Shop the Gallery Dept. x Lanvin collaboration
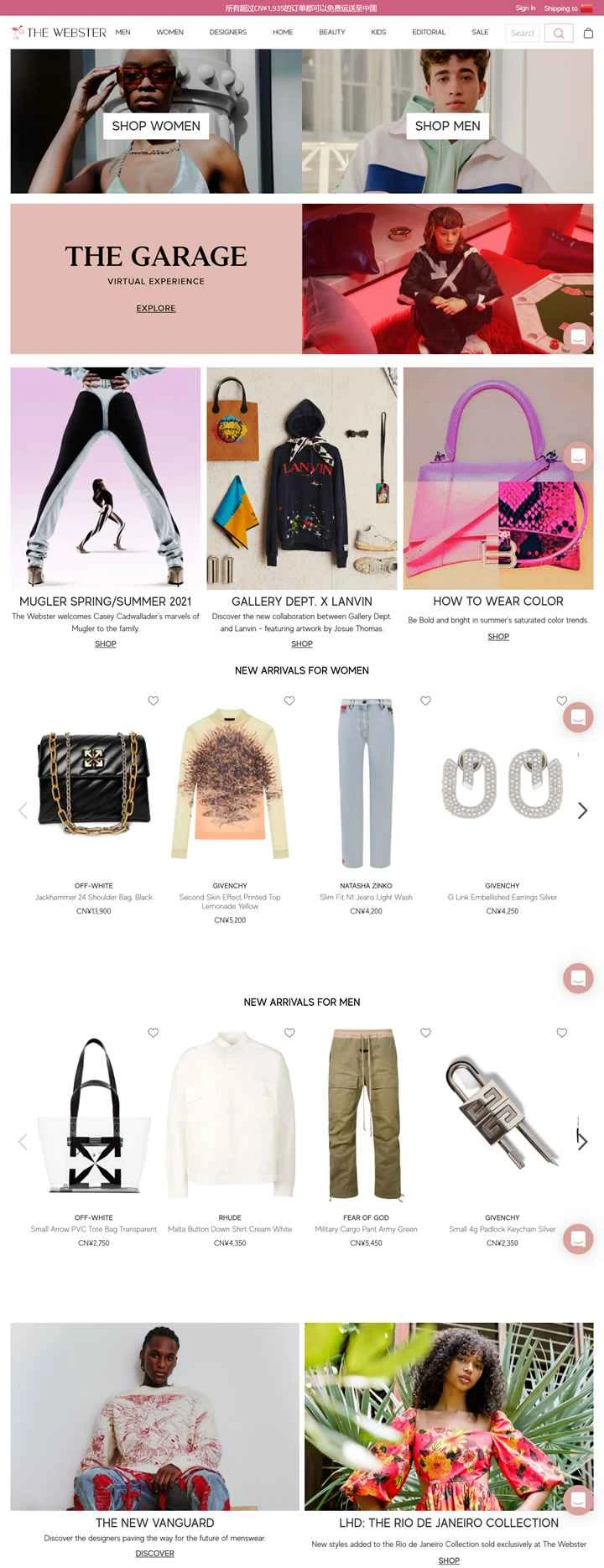604x1568 pixels. point(302,644)
